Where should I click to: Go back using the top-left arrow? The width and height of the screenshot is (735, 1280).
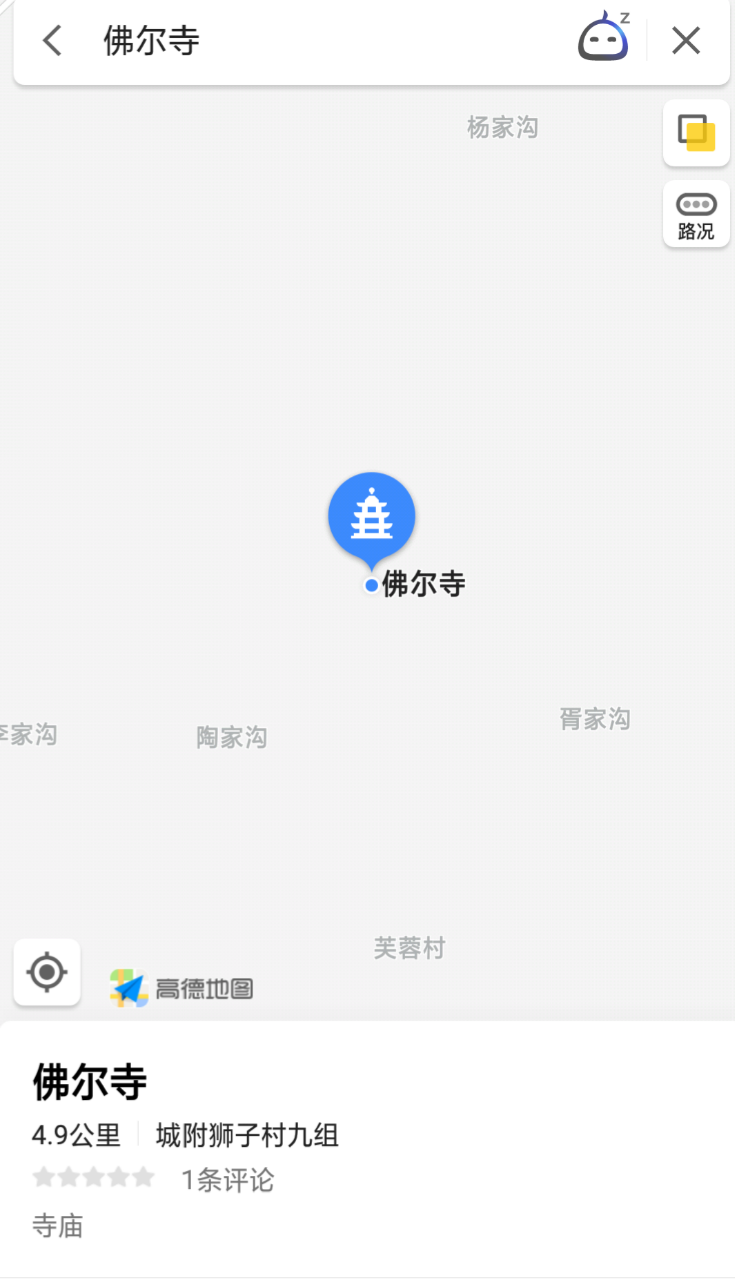coord(52,41)
